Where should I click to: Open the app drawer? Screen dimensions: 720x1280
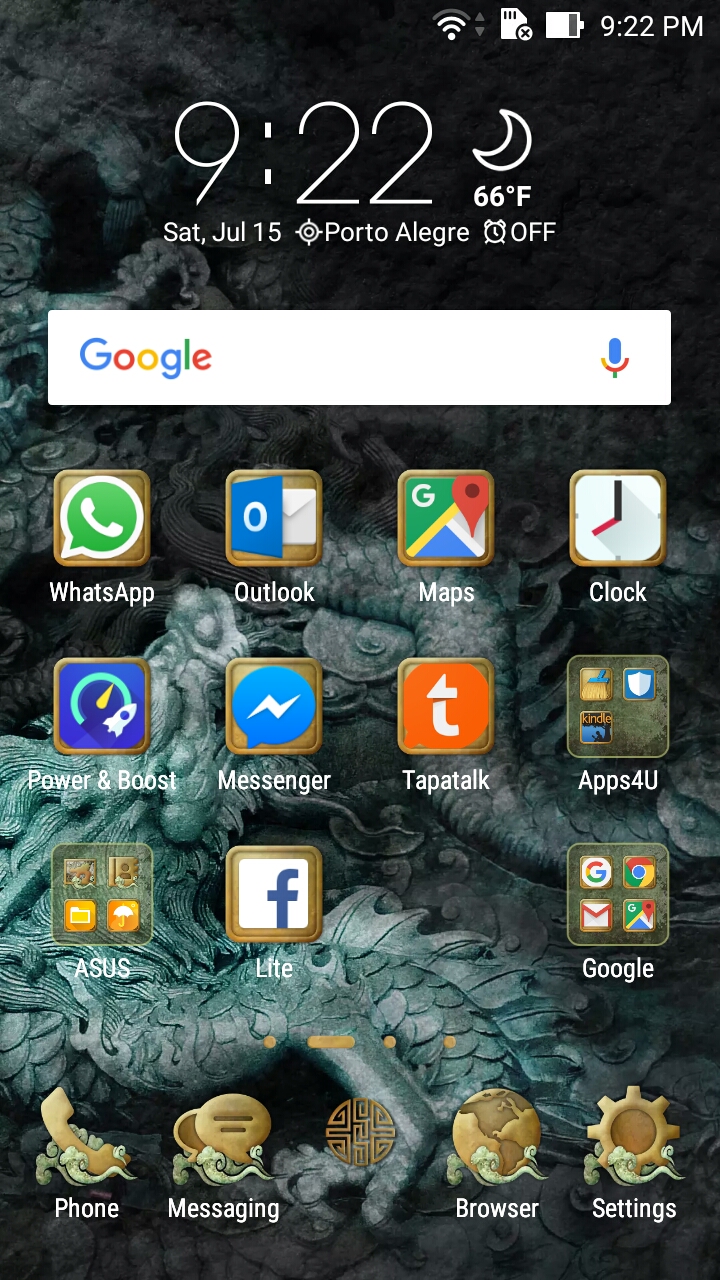pos(360,1133)
